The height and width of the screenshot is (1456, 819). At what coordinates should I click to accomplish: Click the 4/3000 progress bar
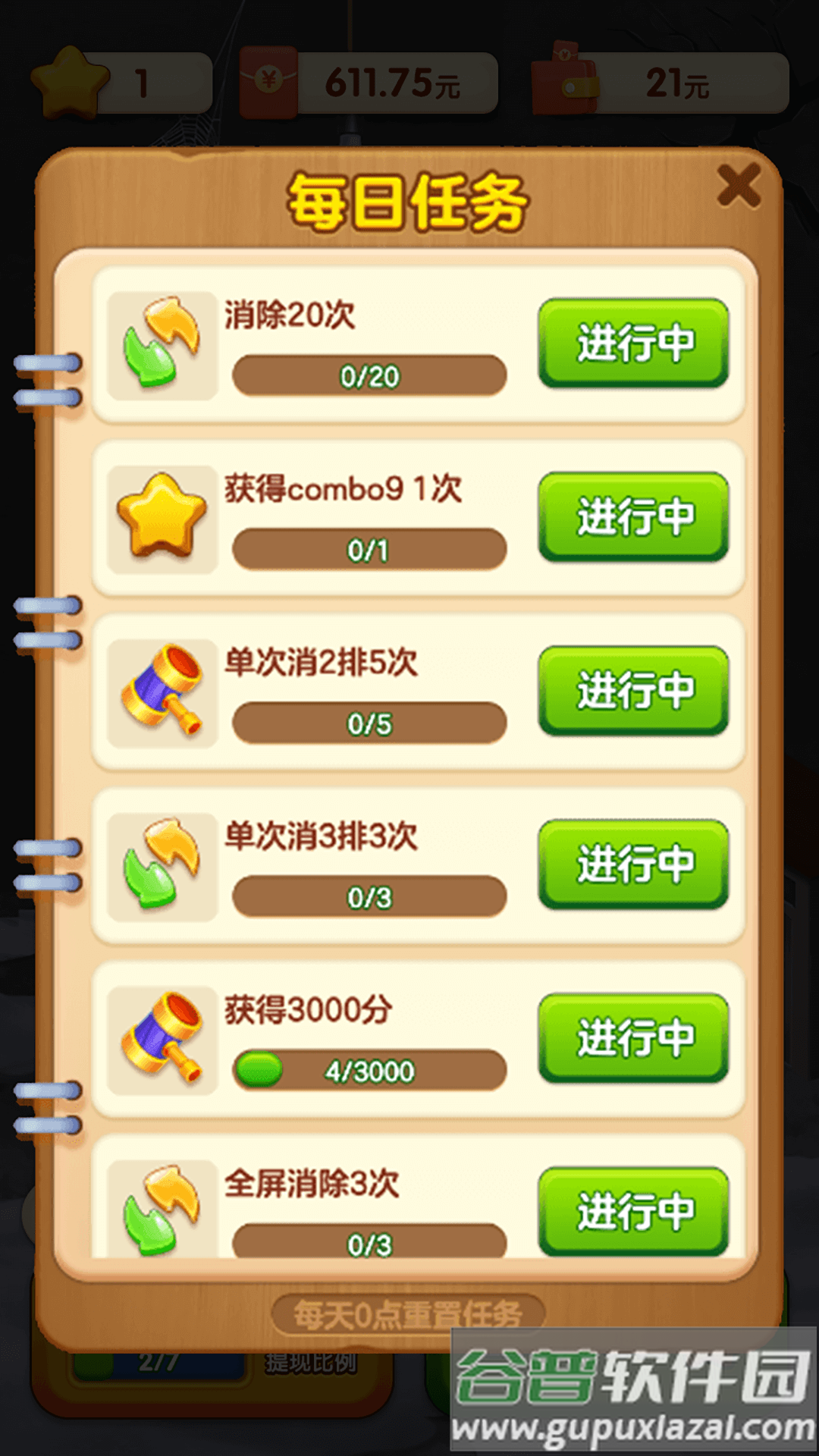pyautogui.click(x=369, y=1072)
